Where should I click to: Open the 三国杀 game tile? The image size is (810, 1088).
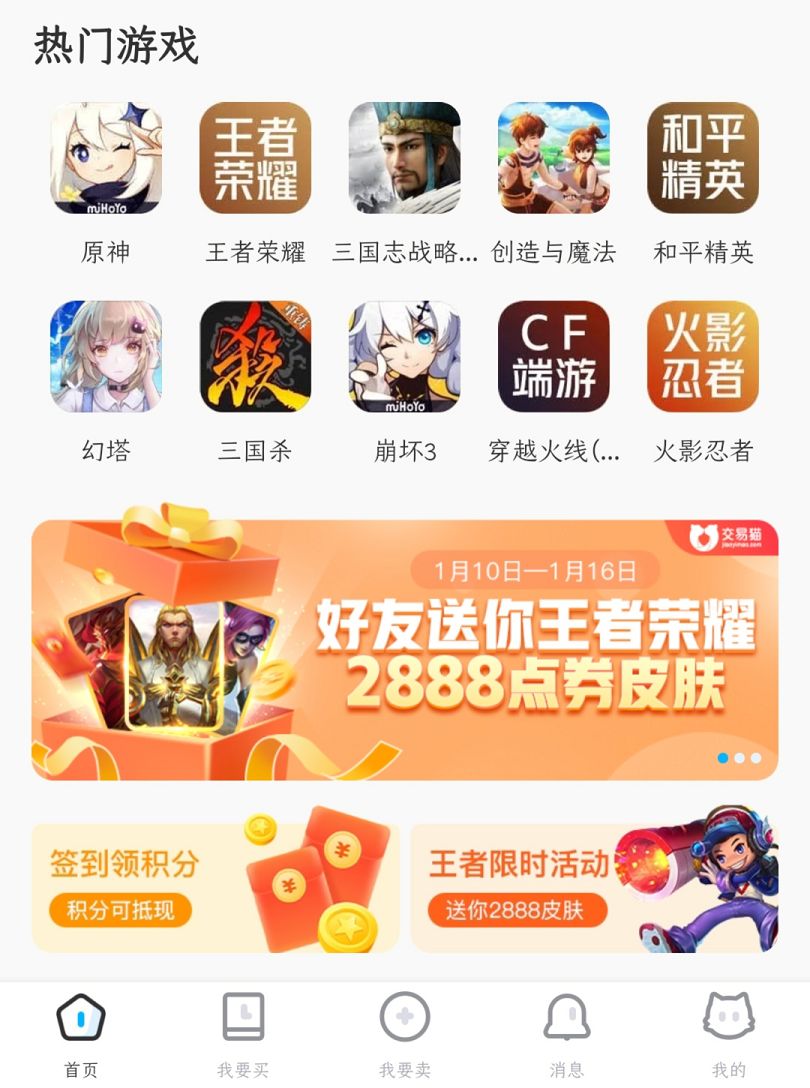pos(255,357)
